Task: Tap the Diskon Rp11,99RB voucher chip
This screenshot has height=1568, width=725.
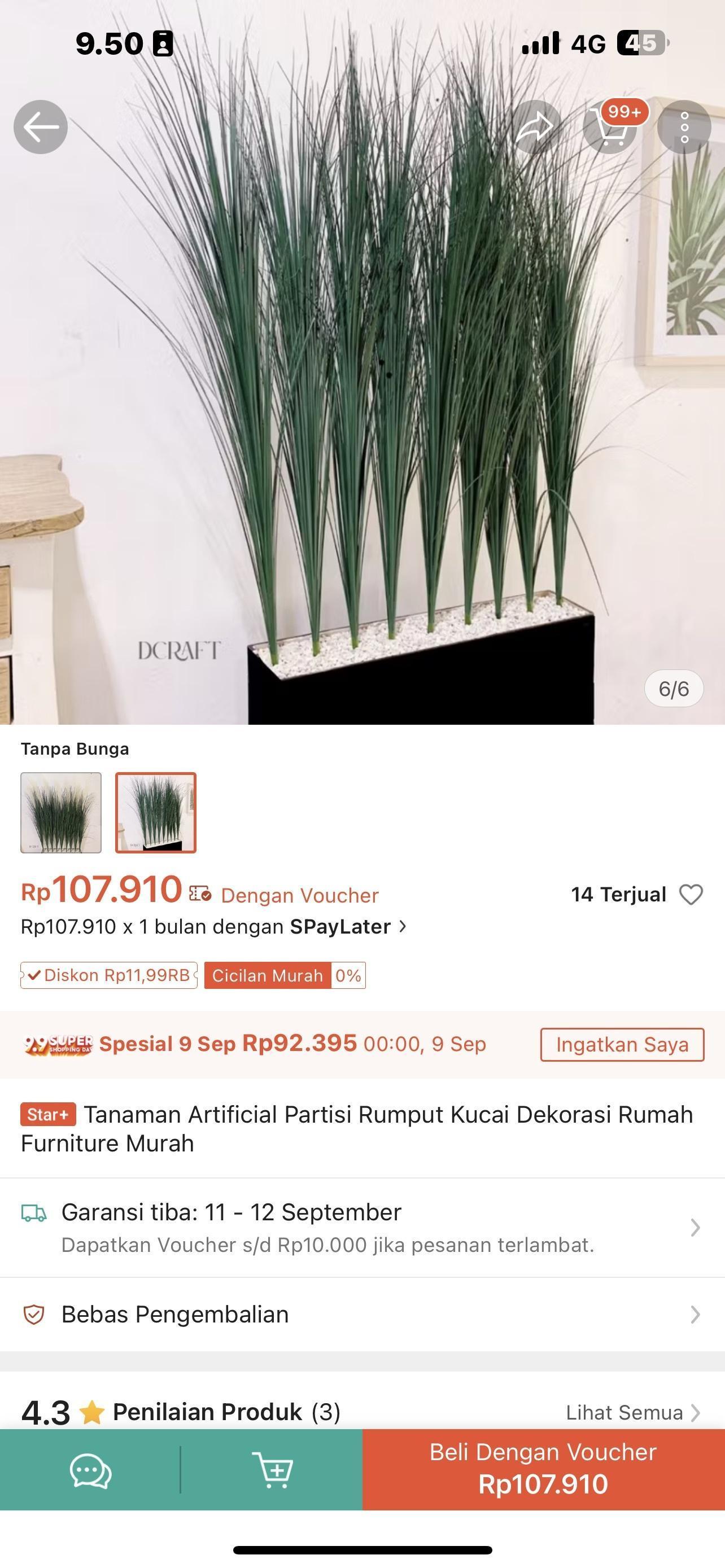Action: pos(109,975)
